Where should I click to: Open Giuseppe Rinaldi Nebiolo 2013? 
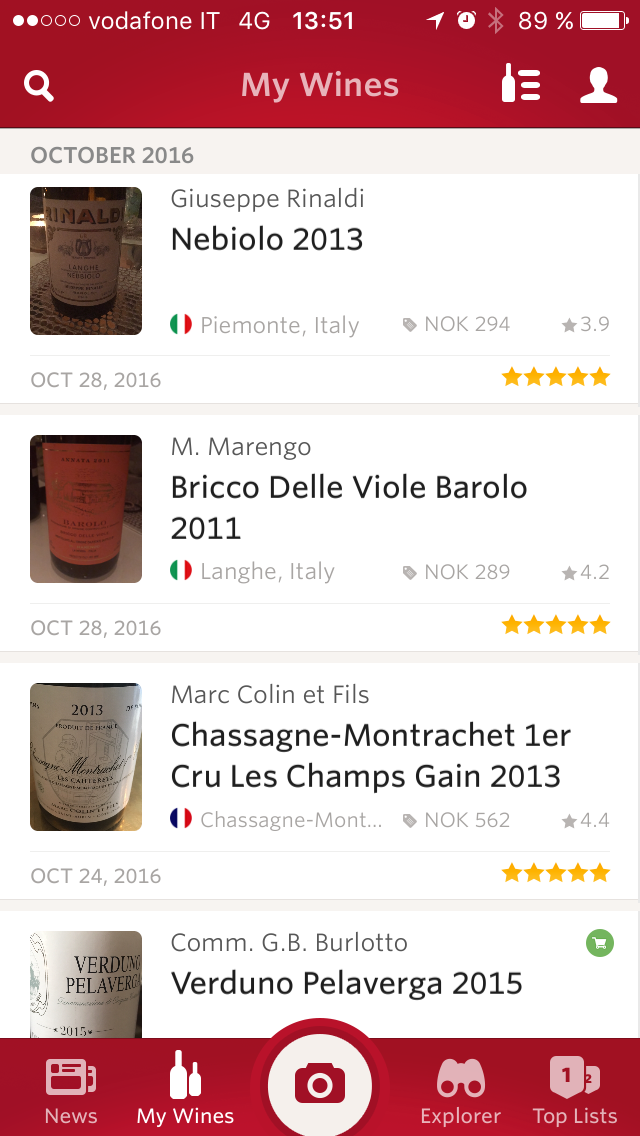[x=267, y=240]
